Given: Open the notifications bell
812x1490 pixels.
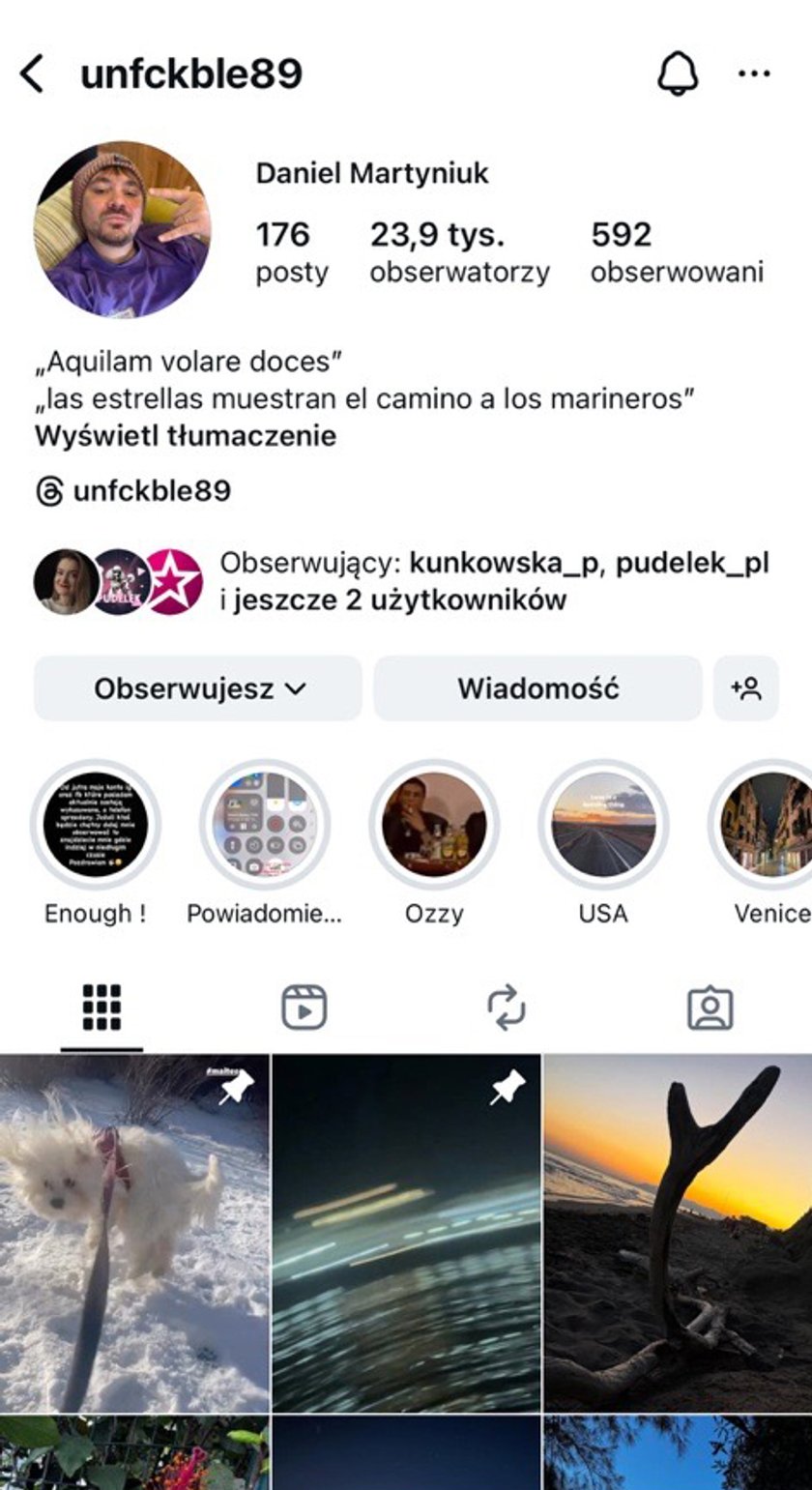Looking at the screenshot, I should pos(677,73).
